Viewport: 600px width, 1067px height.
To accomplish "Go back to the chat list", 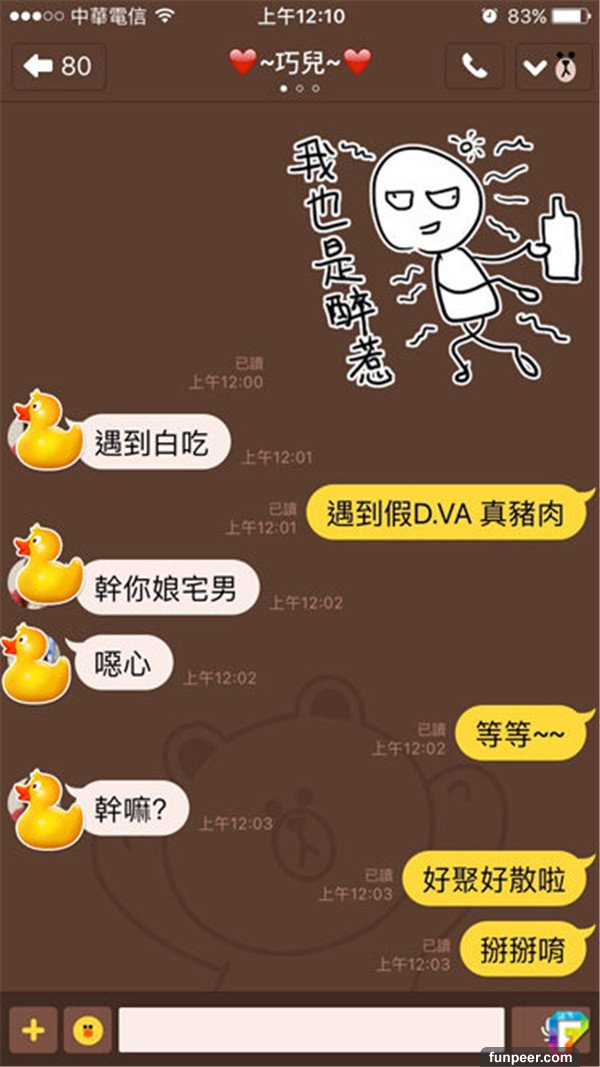I will click(58, 67).
